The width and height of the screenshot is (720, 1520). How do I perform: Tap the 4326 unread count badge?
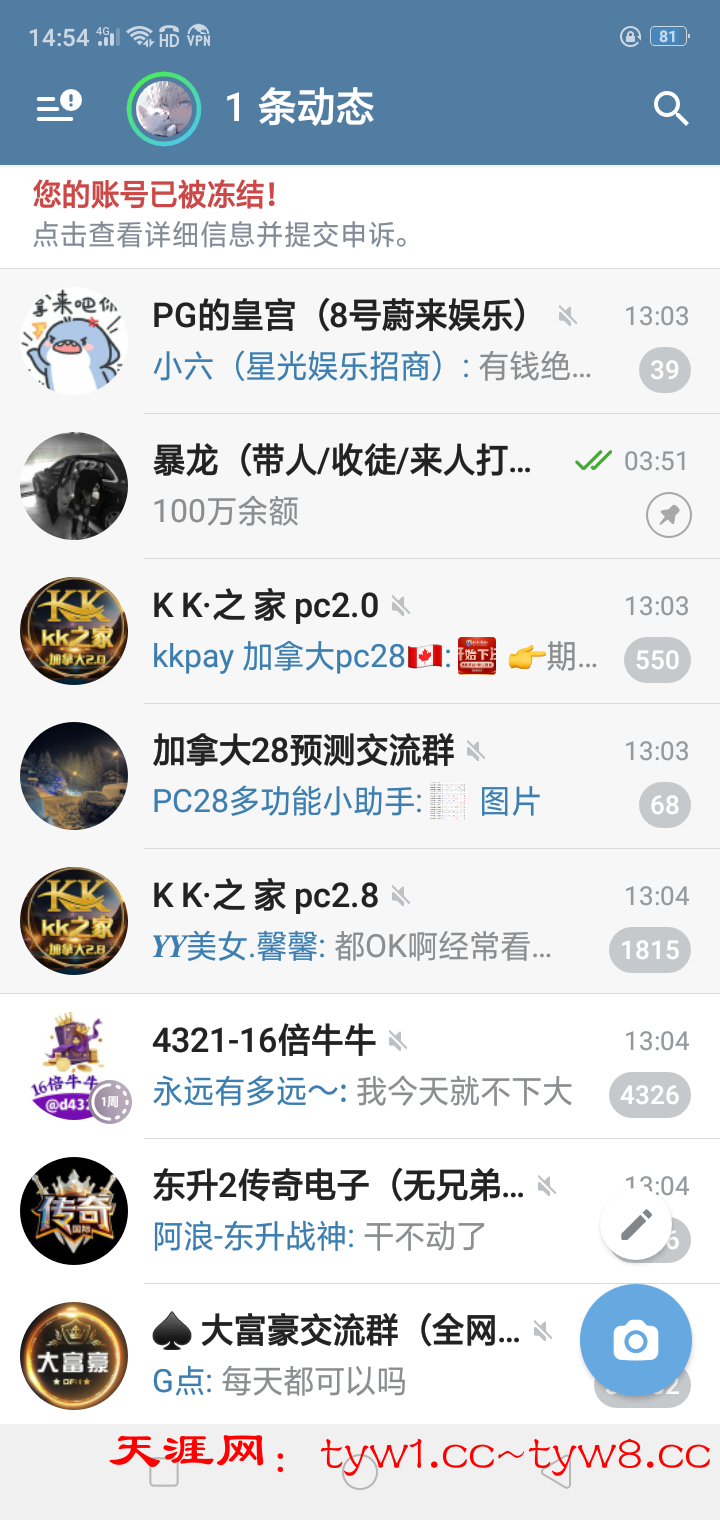click(x=650, y=1095)
